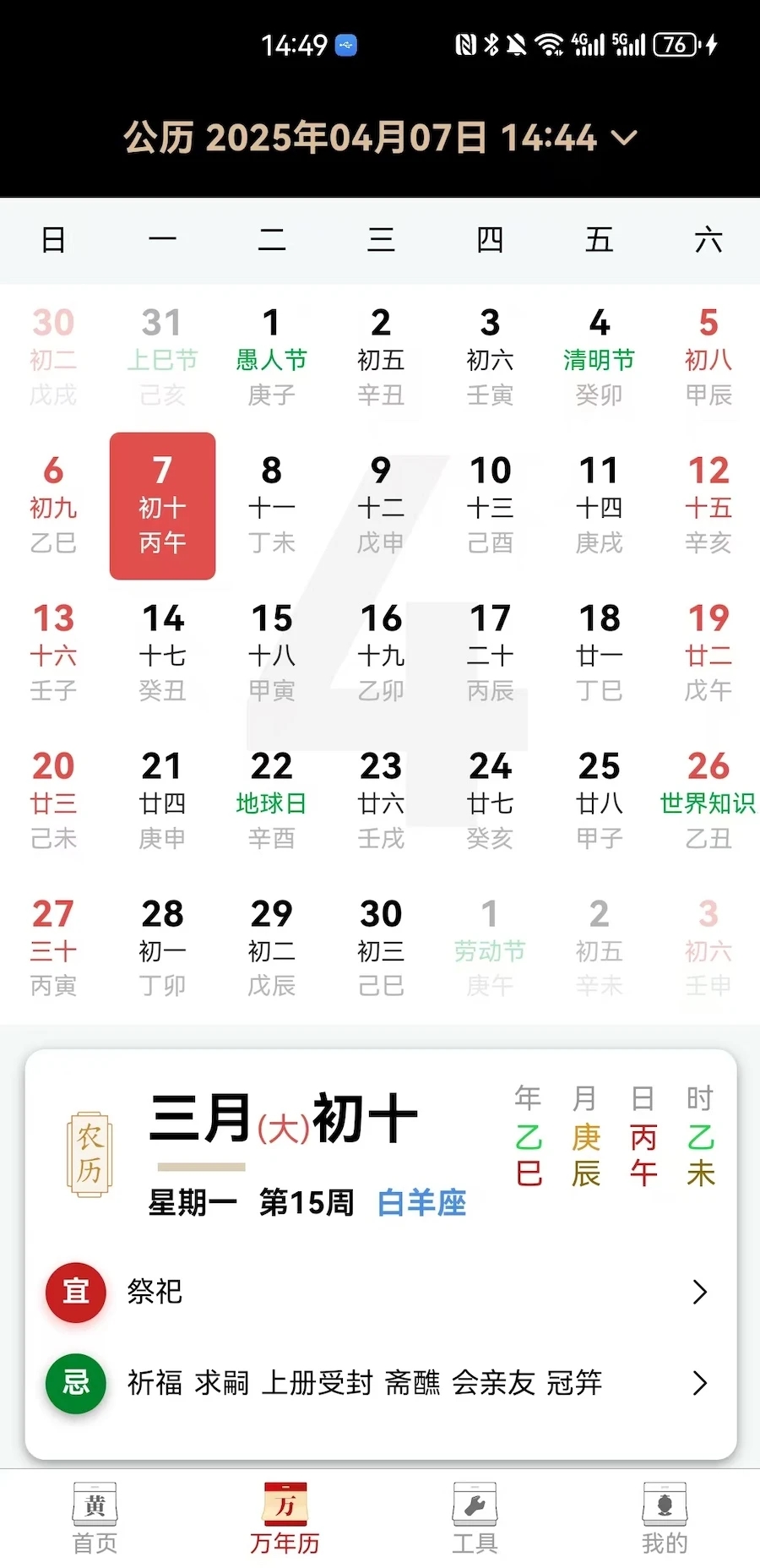Select April 4 清明节 date
This screenshot has width=760, height=1568.
[x=599, y=357]
